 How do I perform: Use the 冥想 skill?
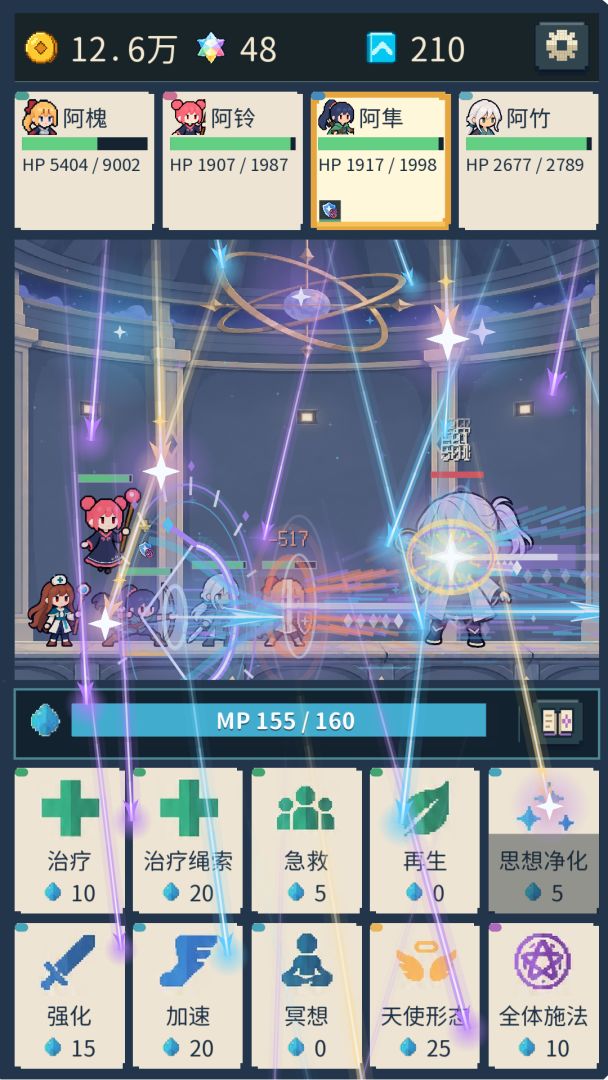pos(306,996)
